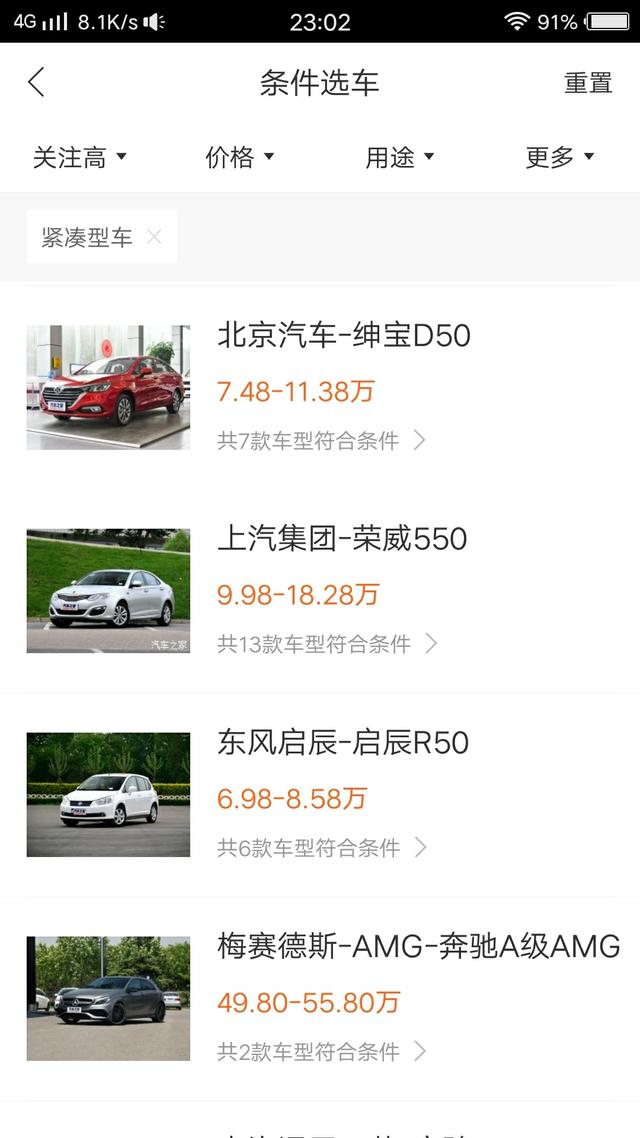Viewport: 640px width, 1138px height.
Task: Expand the 更多 filter options
Action: [x=560, y=157]
